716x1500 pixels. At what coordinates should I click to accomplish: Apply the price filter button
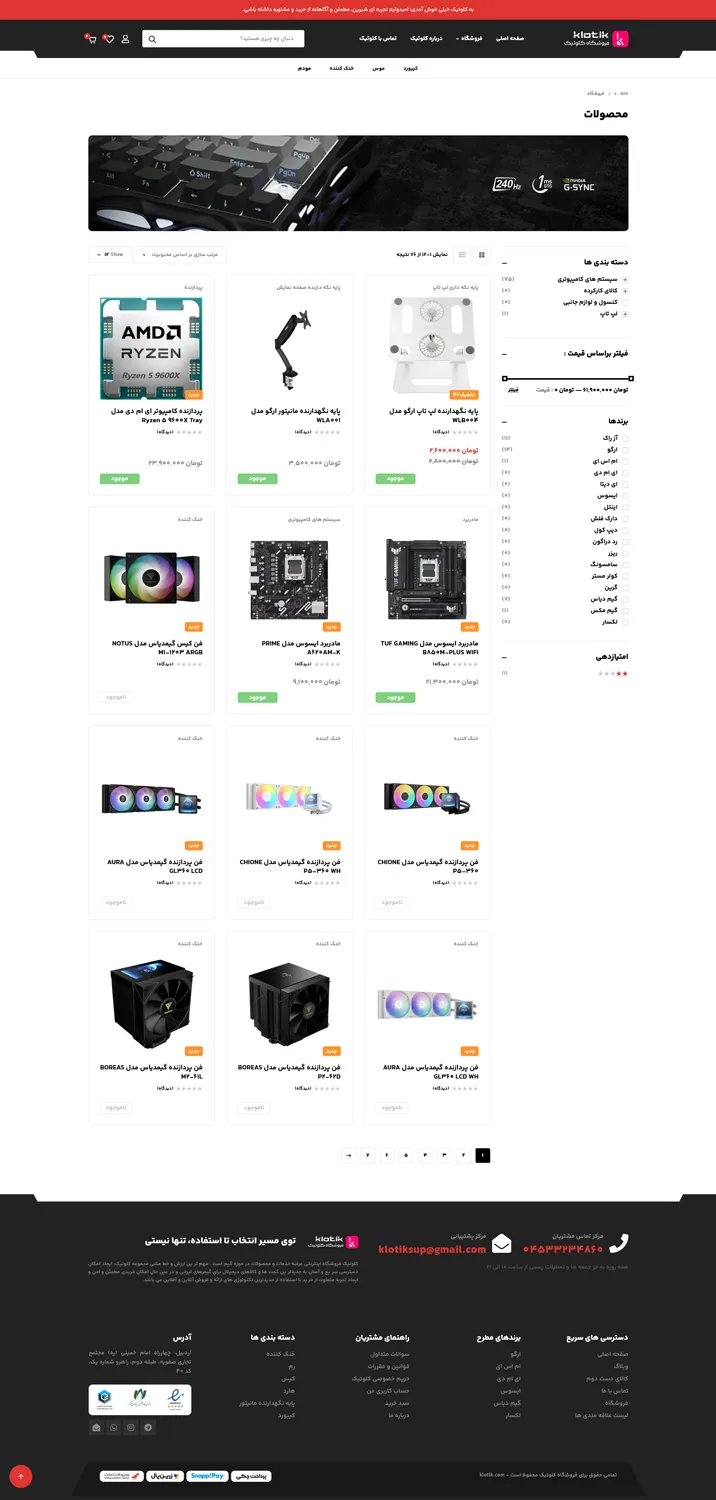(513, 389)
